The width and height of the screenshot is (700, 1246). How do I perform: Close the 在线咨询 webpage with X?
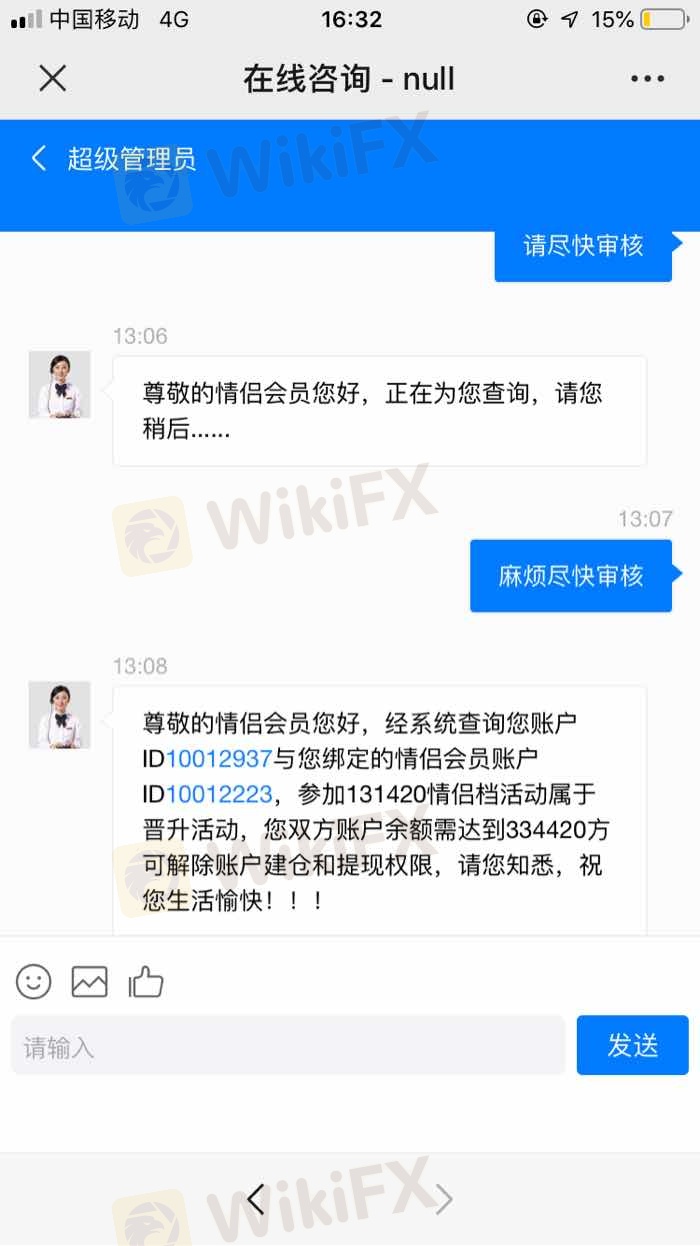pyautogui.click(x=52, y=78)
